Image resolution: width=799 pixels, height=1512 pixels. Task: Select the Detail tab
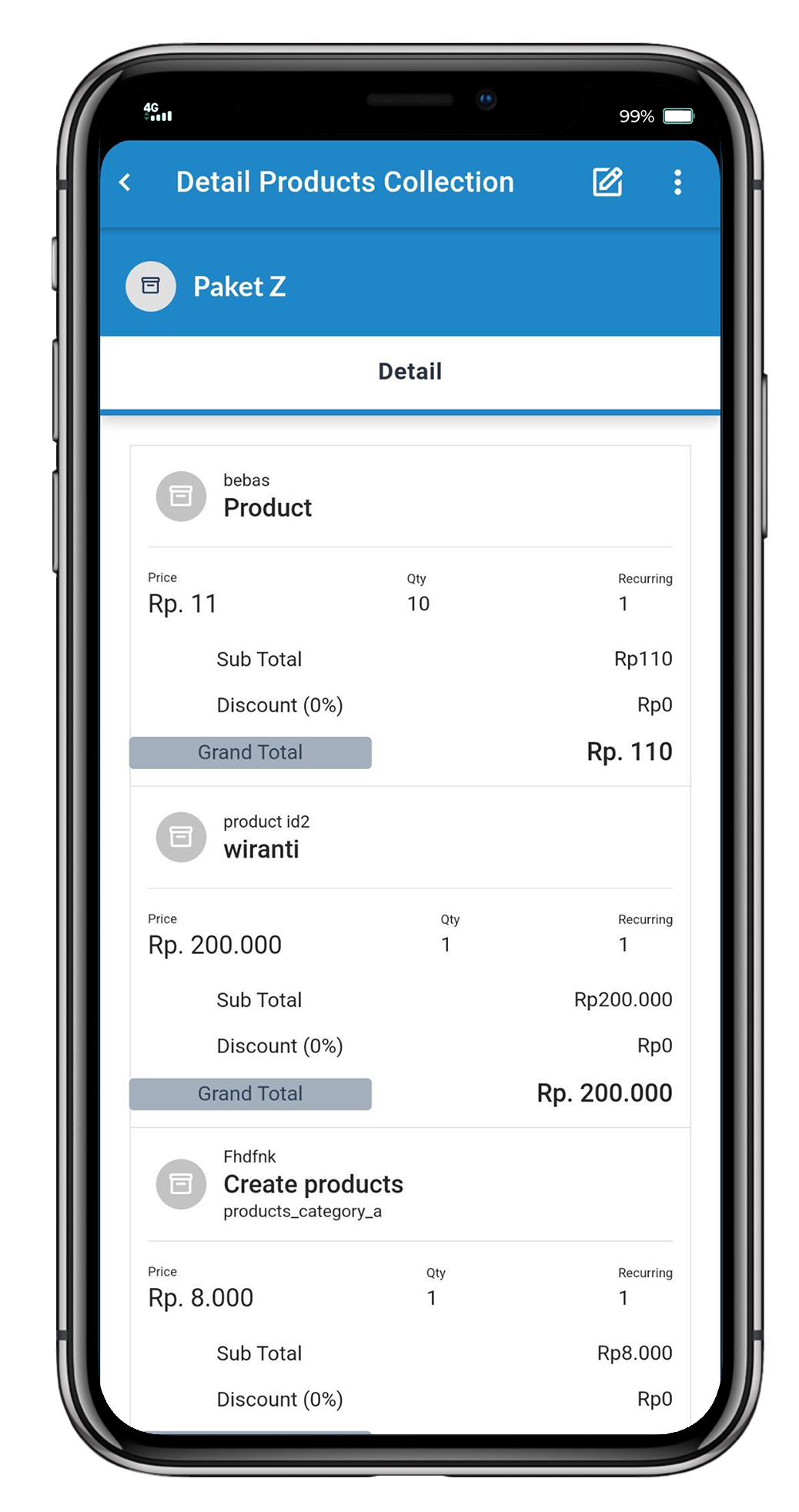coord(410,372)
